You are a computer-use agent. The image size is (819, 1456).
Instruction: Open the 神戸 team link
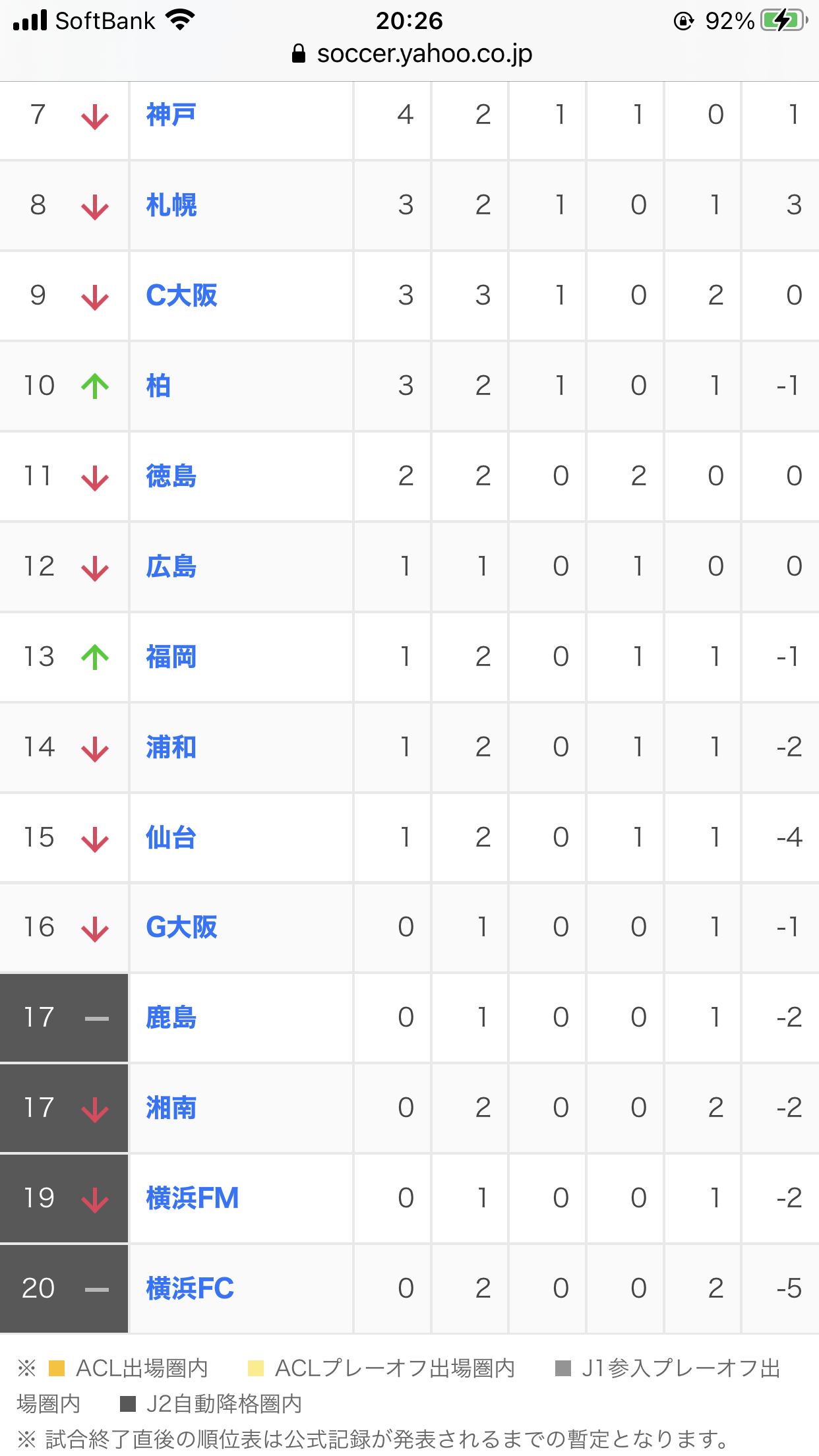[x=171, y=115]
